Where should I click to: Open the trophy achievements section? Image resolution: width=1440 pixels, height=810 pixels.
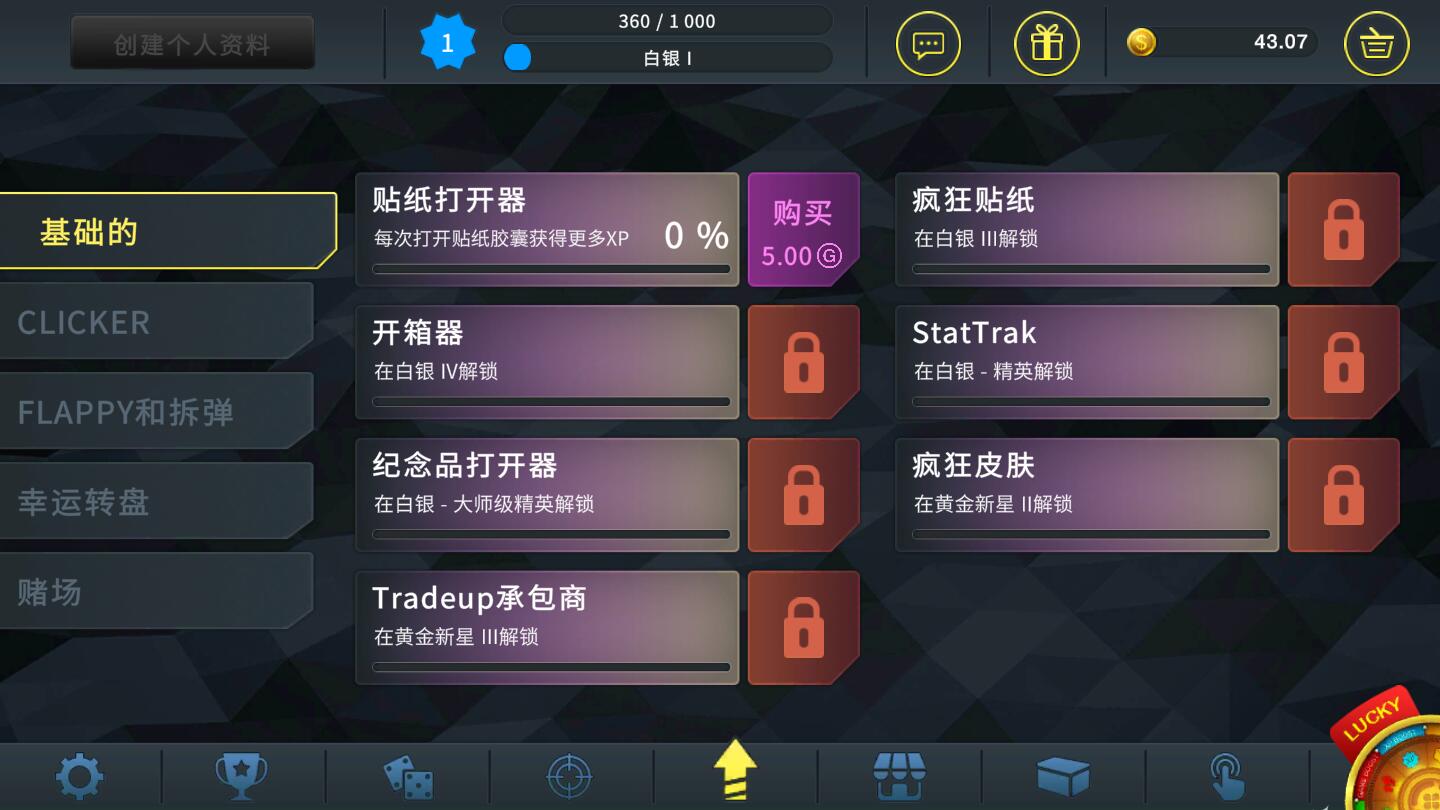(242, 777)
